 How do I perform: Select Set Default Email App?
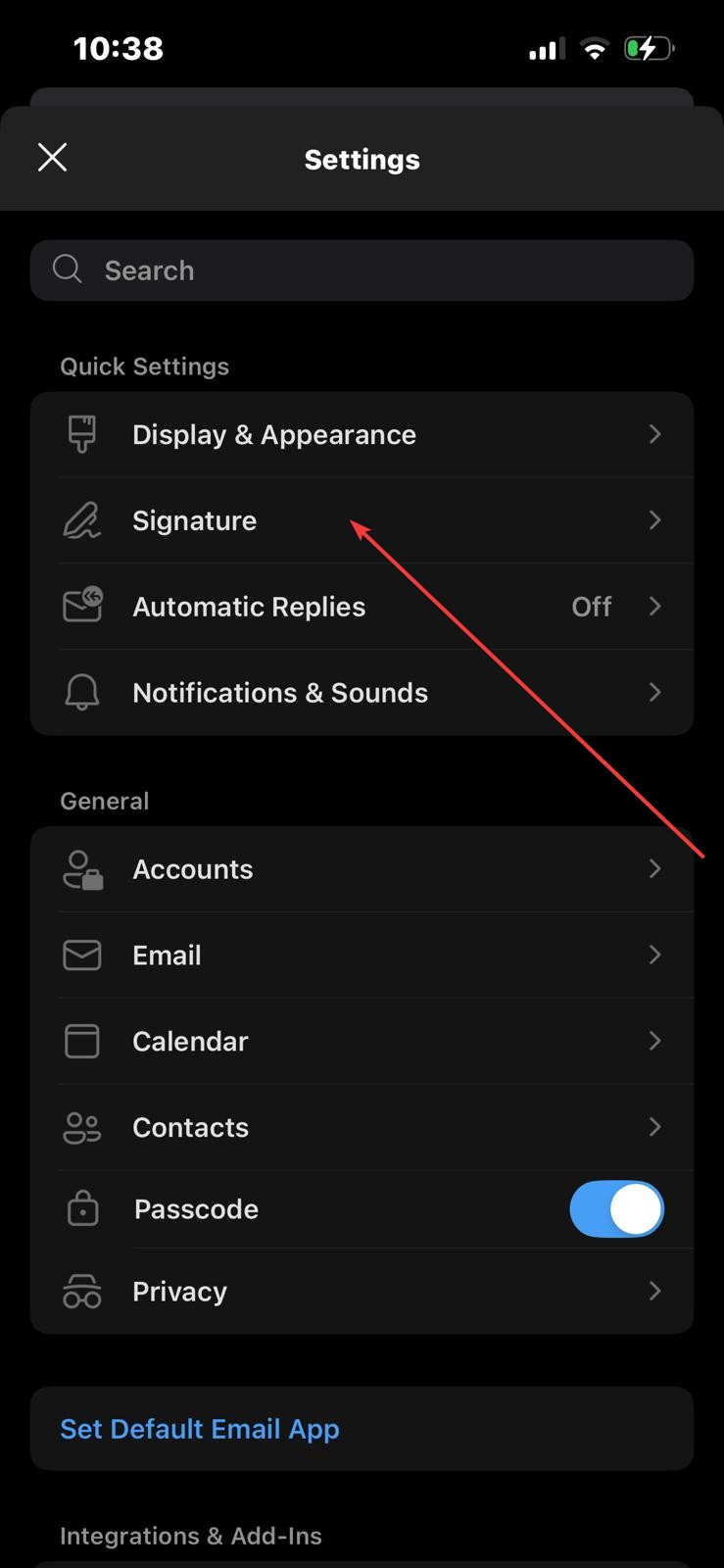(x=200, y=1429)
